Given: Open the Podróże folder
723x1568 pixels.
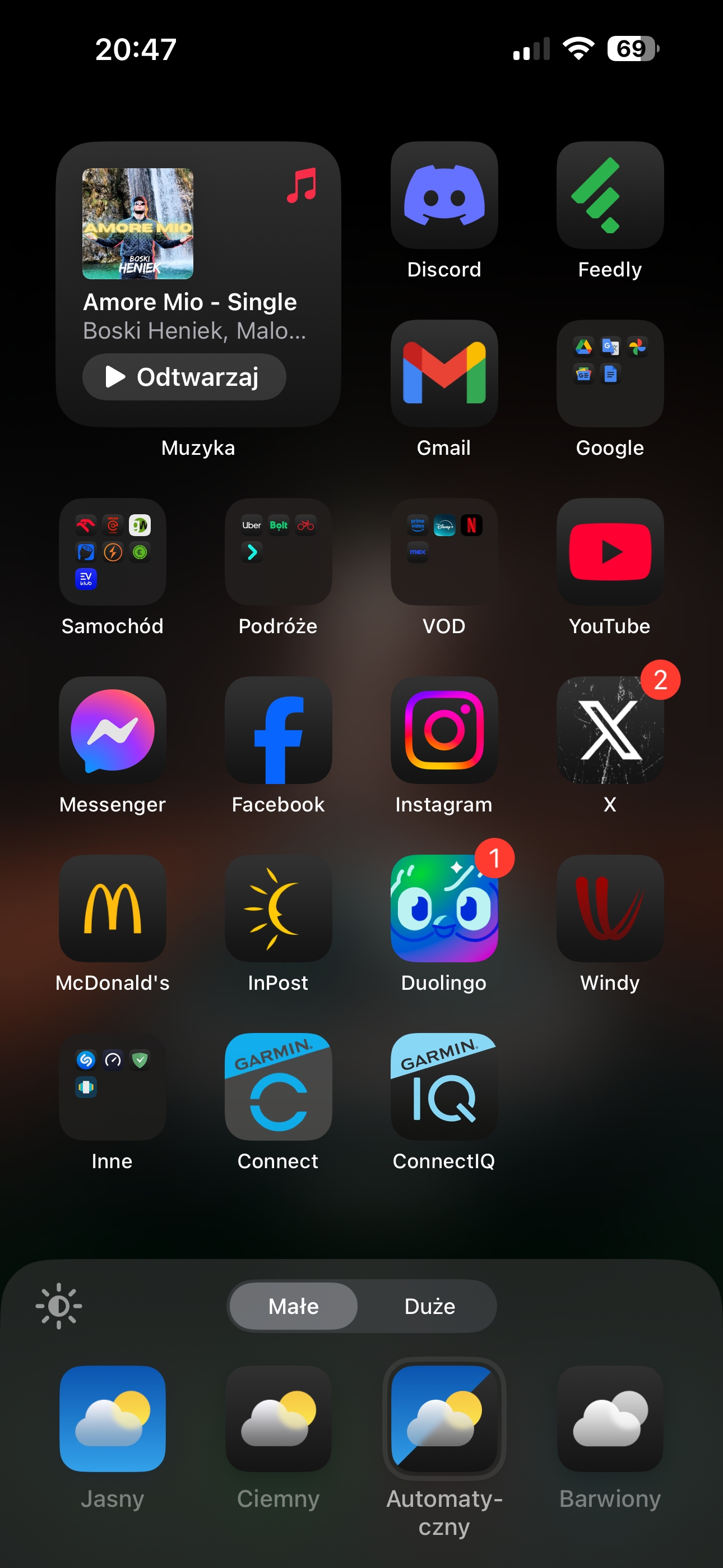Looking at the screenshot, I should (278, 552).
